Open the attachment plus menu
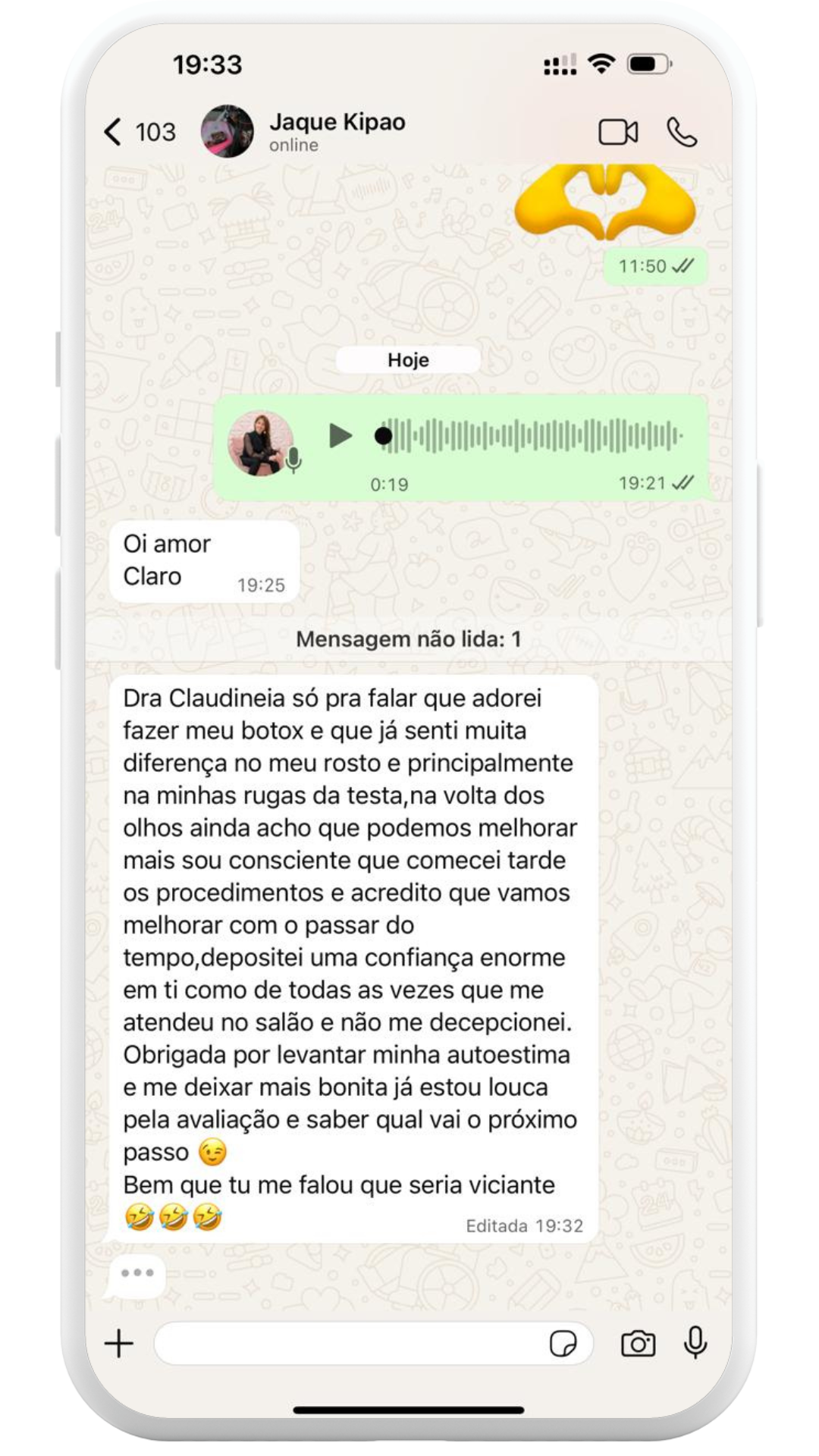819x1456 pixels. point(119,1344)
